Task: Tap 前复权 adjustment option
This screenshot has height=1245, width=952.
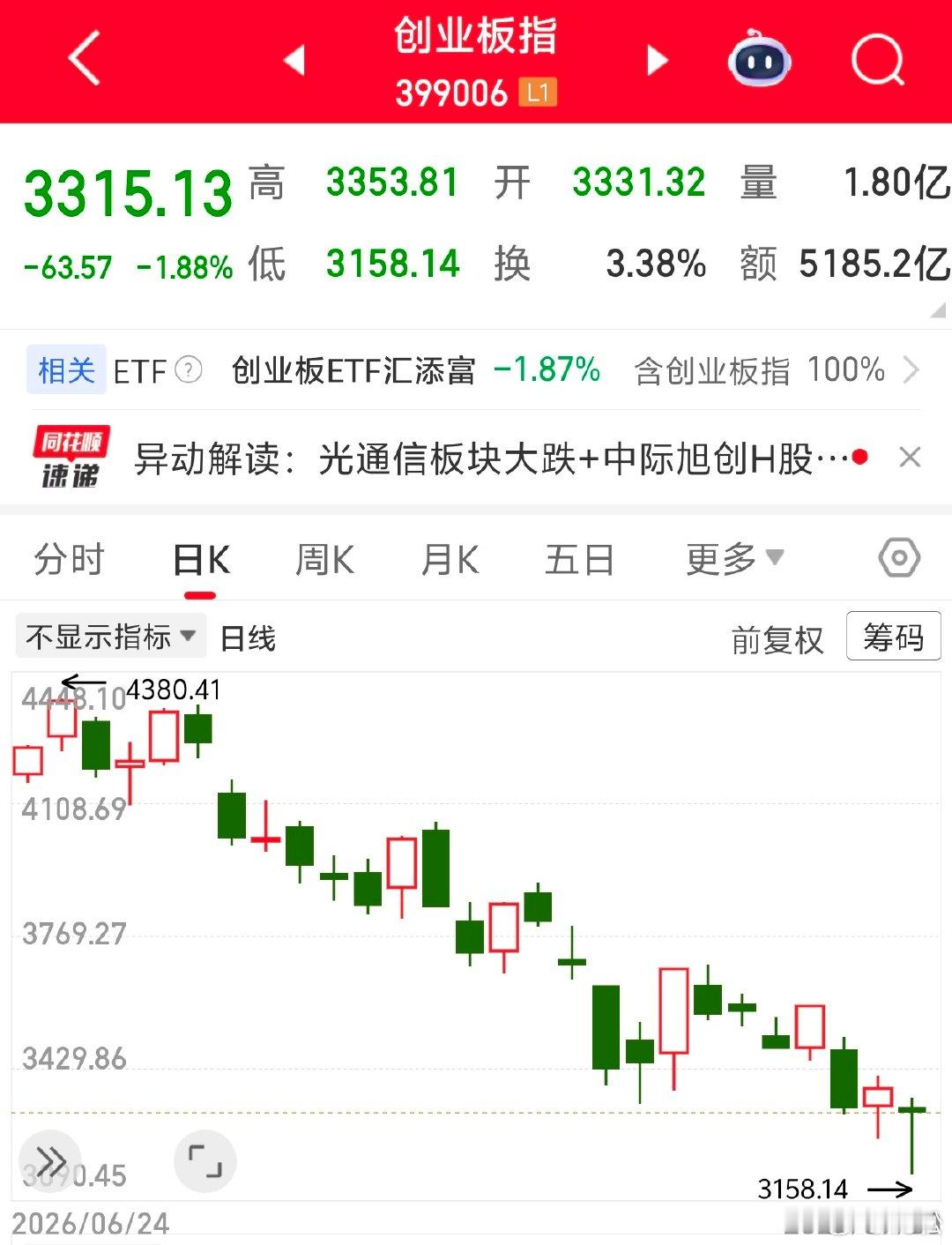Action: (x=777, y=639)
